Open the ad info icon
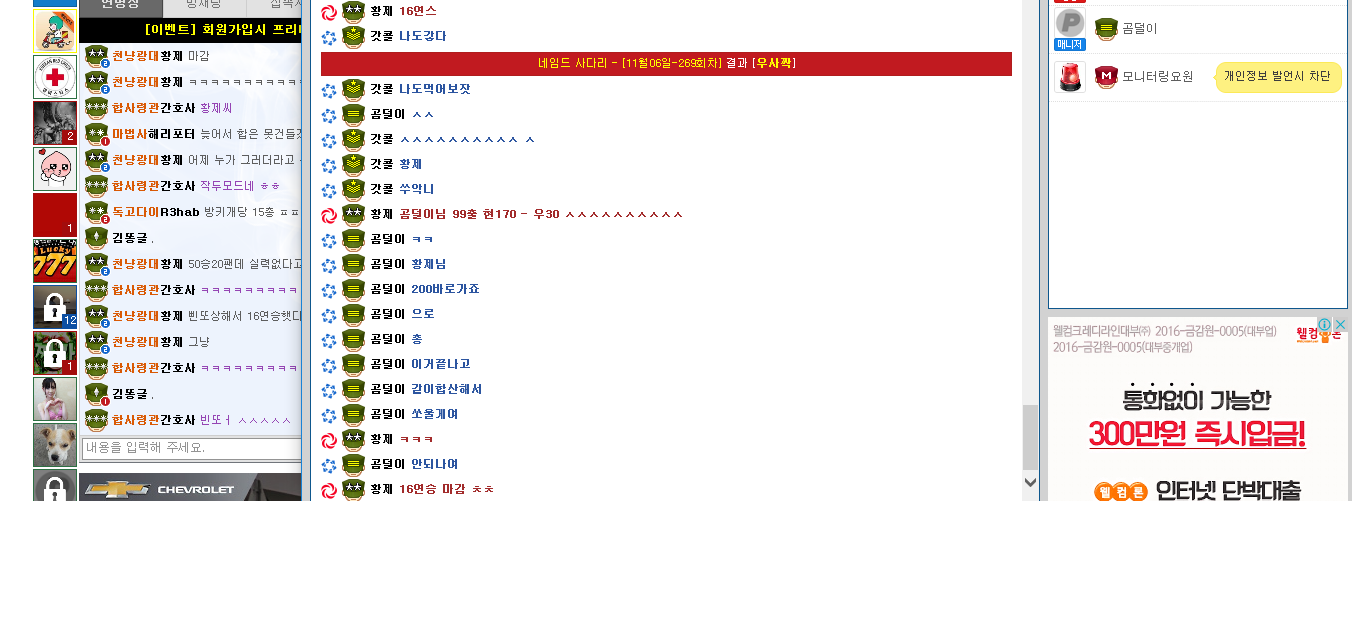1352x630 pixels. [x=1324, y=325]
